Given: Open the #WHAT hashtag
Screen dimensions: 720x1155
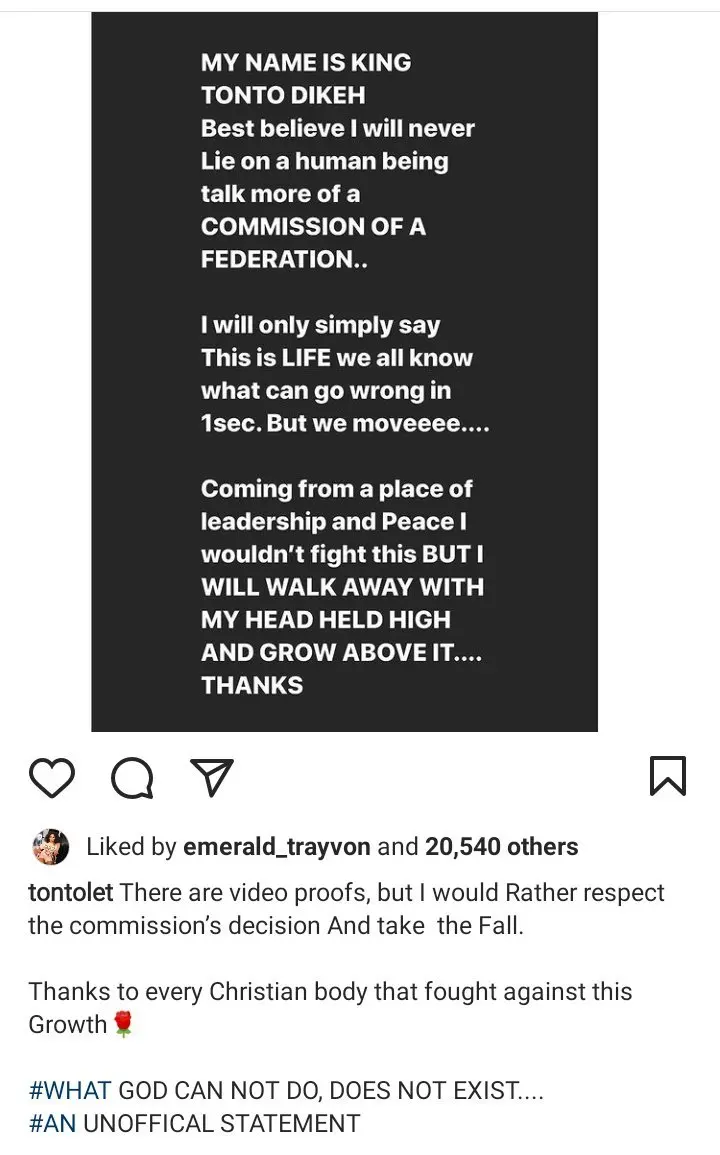Looking at the screenshot, I should [70, 1090].
